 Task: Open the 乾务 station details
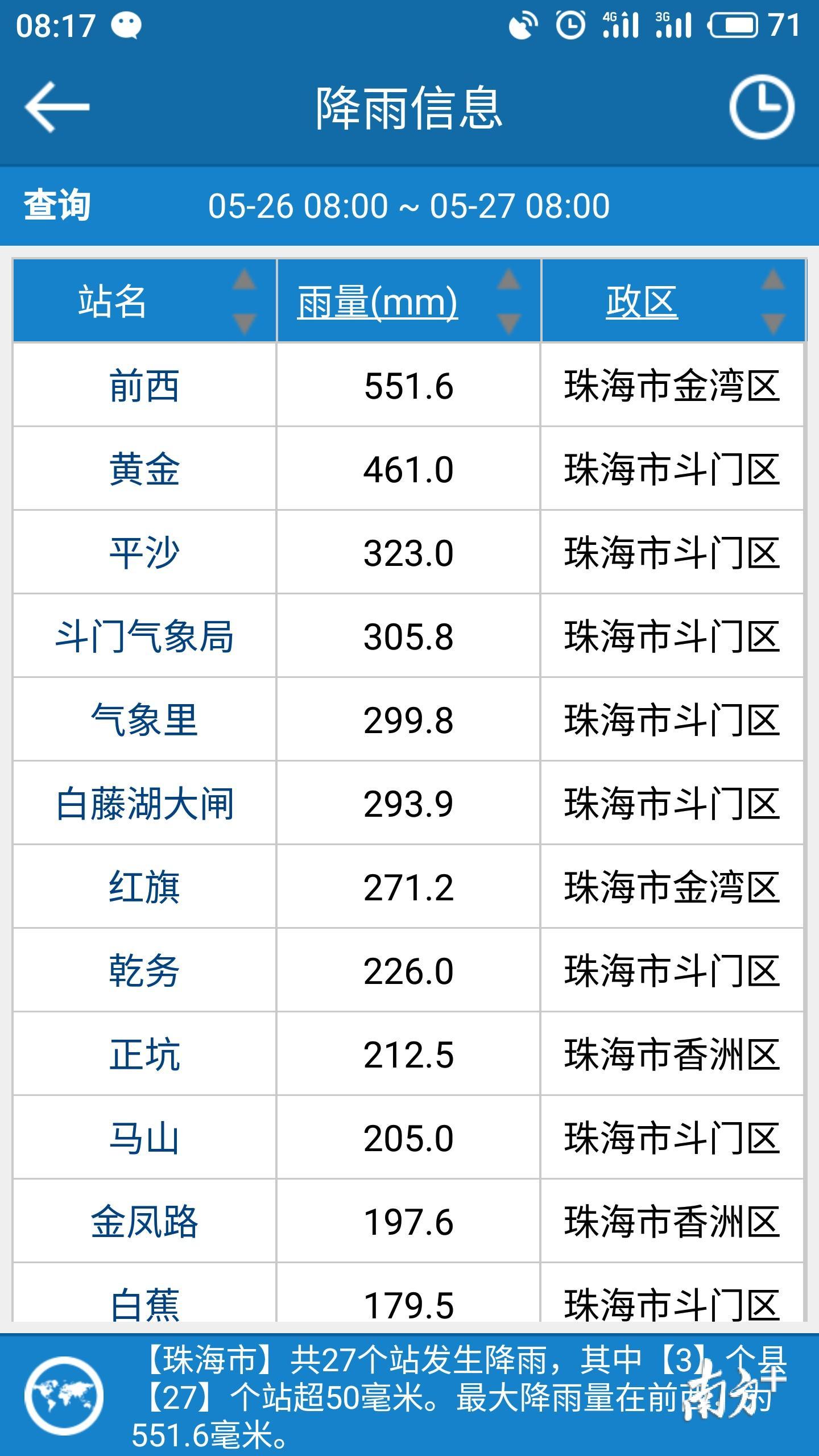(144, 971)
